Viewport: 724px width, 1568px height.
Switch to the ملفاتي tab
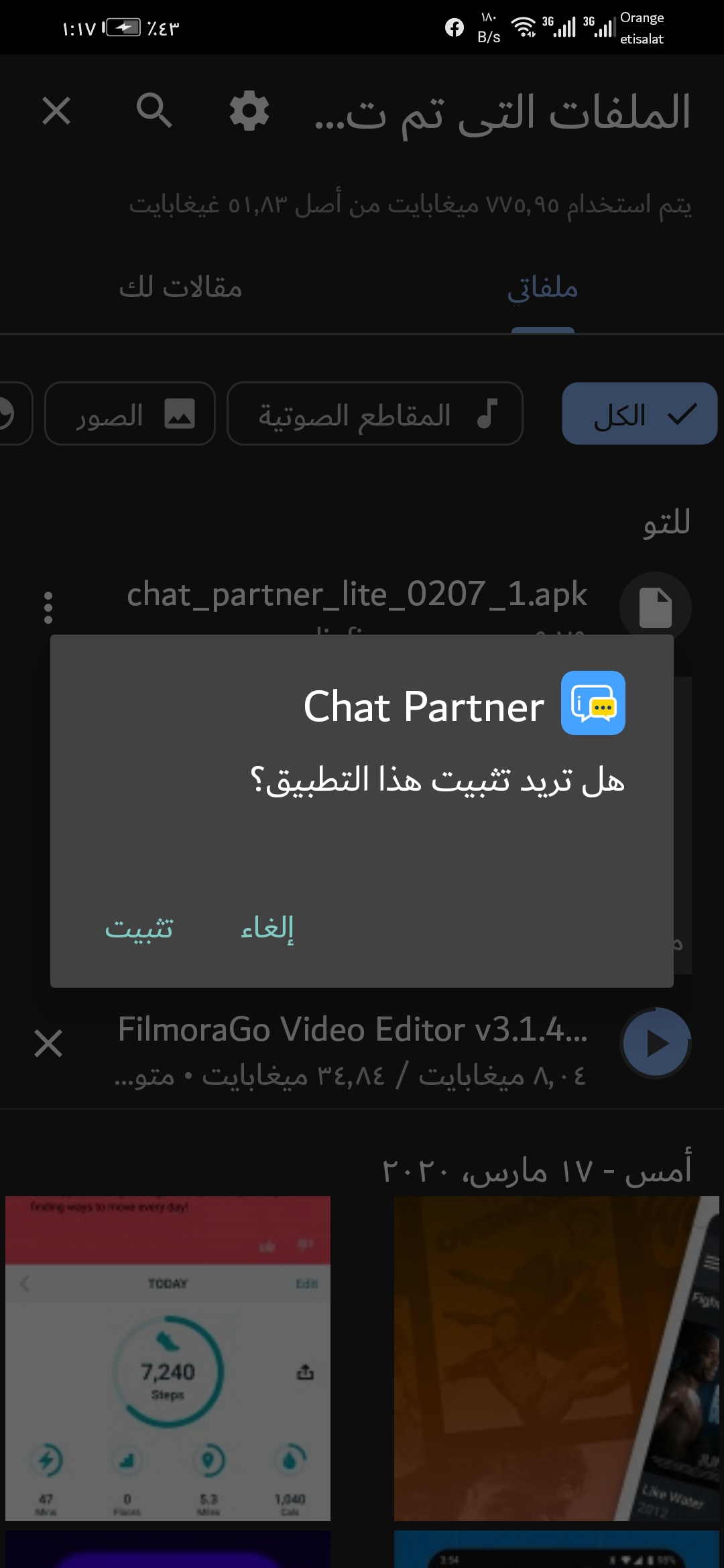(x=543, y=287)
